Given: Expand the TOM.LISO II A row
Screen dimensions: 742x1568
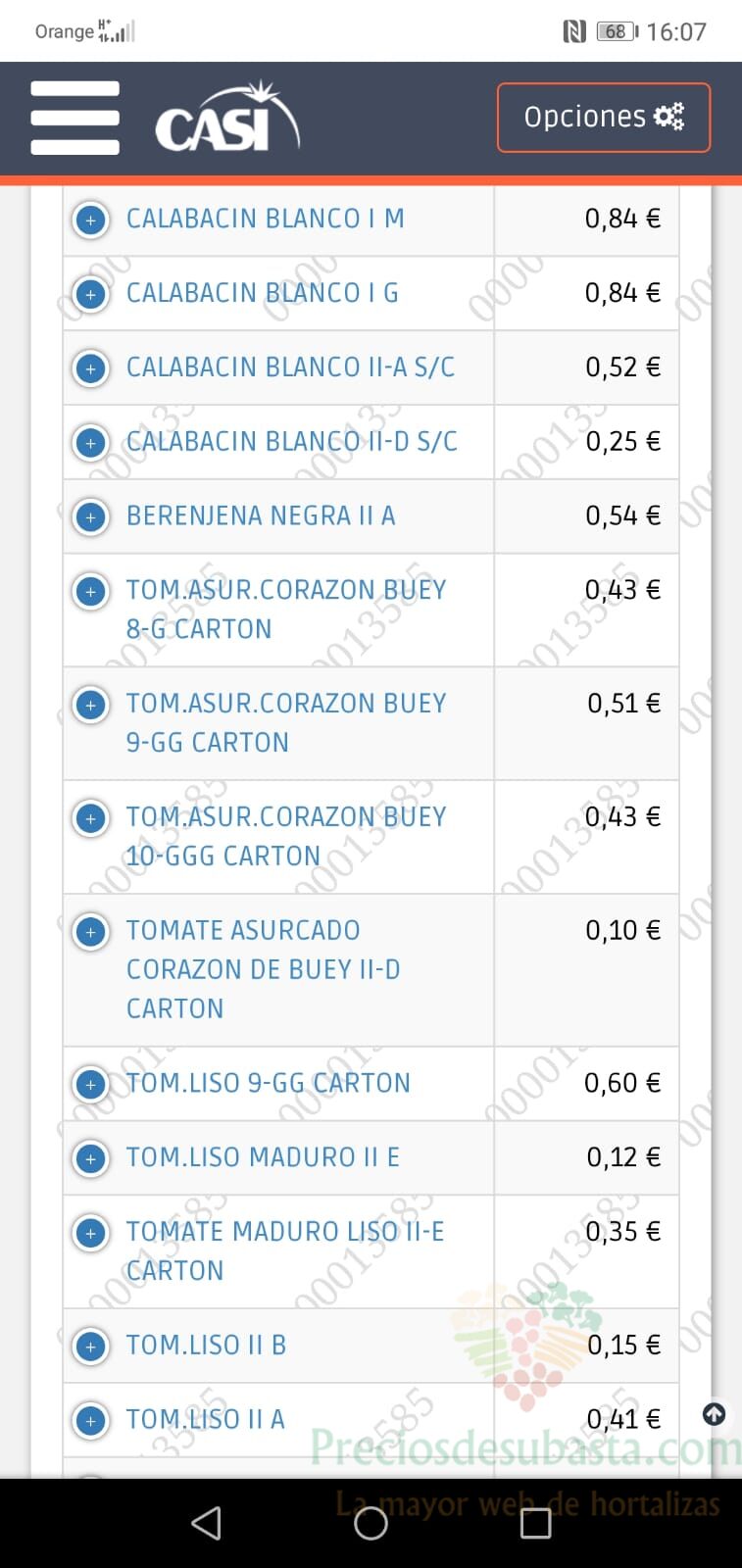Looking at the screenshot, I should click(x=91, y=1420).
